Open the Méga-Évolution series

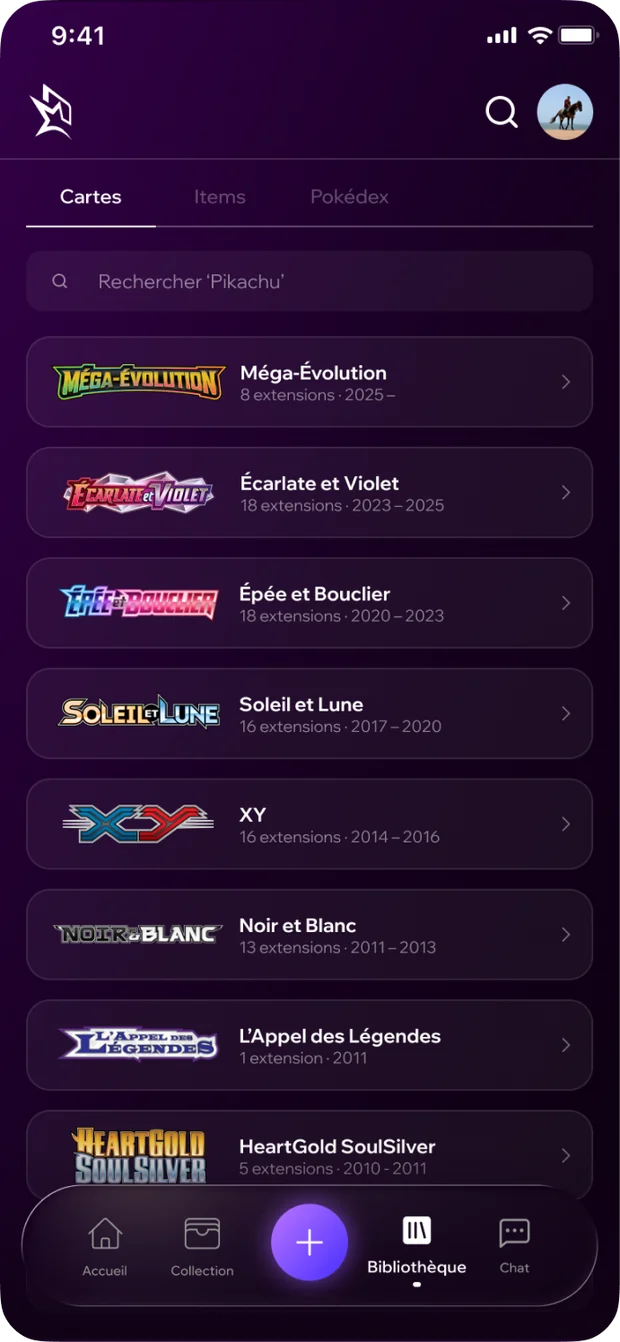click(310, 382)
